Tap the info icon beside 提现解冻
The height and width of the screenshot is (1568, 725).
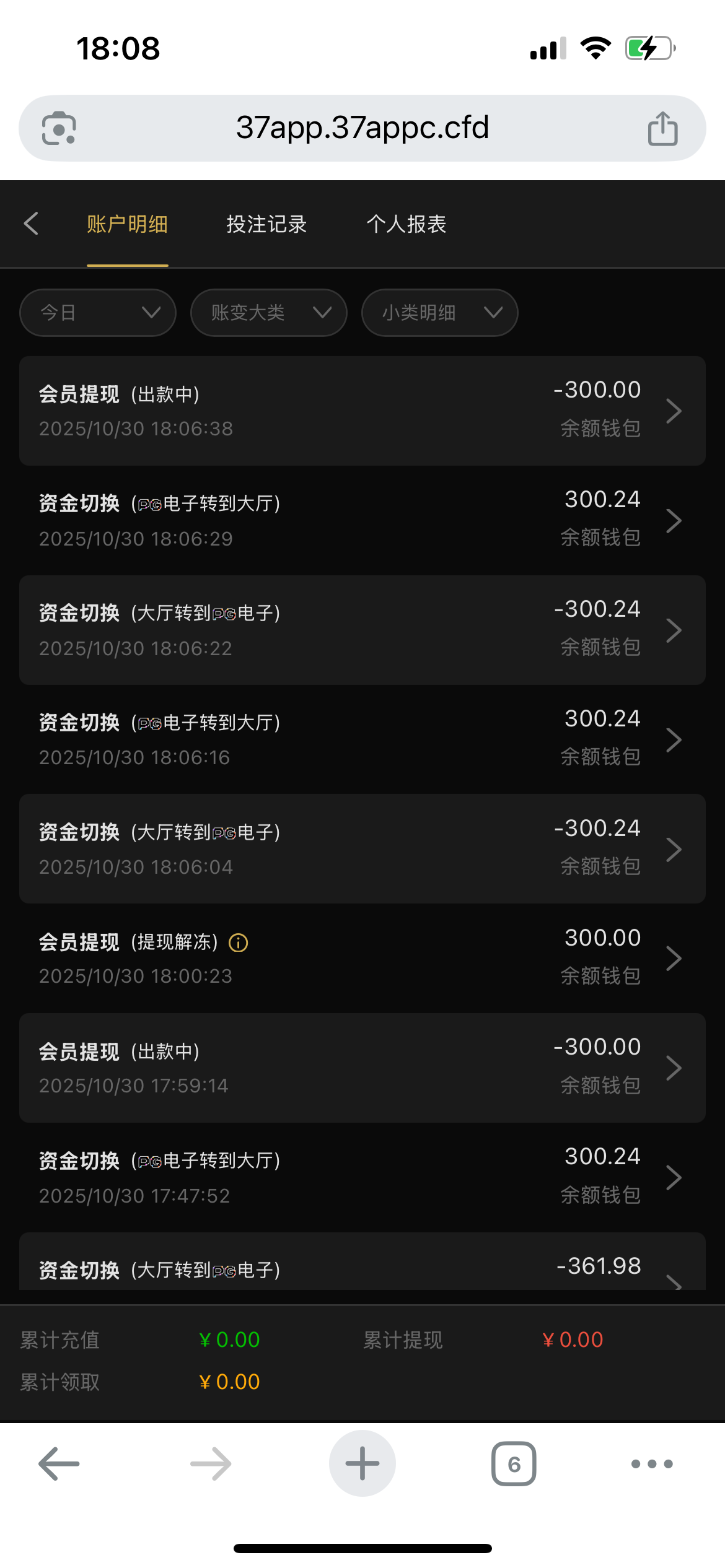point(239,943)
